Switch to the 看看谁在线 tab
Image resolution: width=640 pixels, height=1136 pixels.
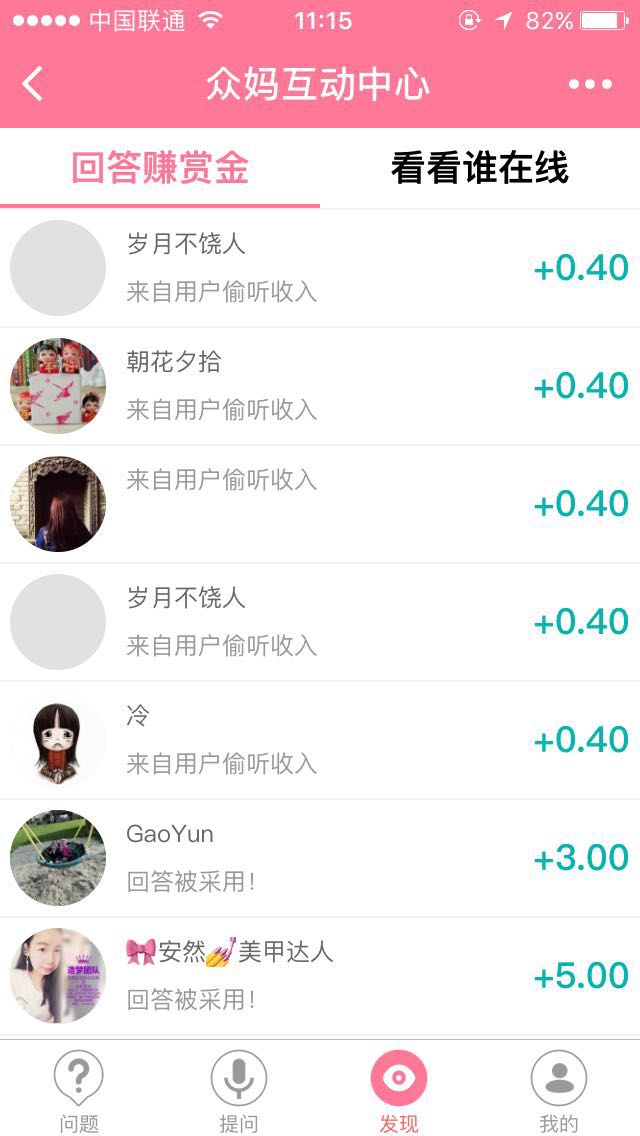click(480, 168)
